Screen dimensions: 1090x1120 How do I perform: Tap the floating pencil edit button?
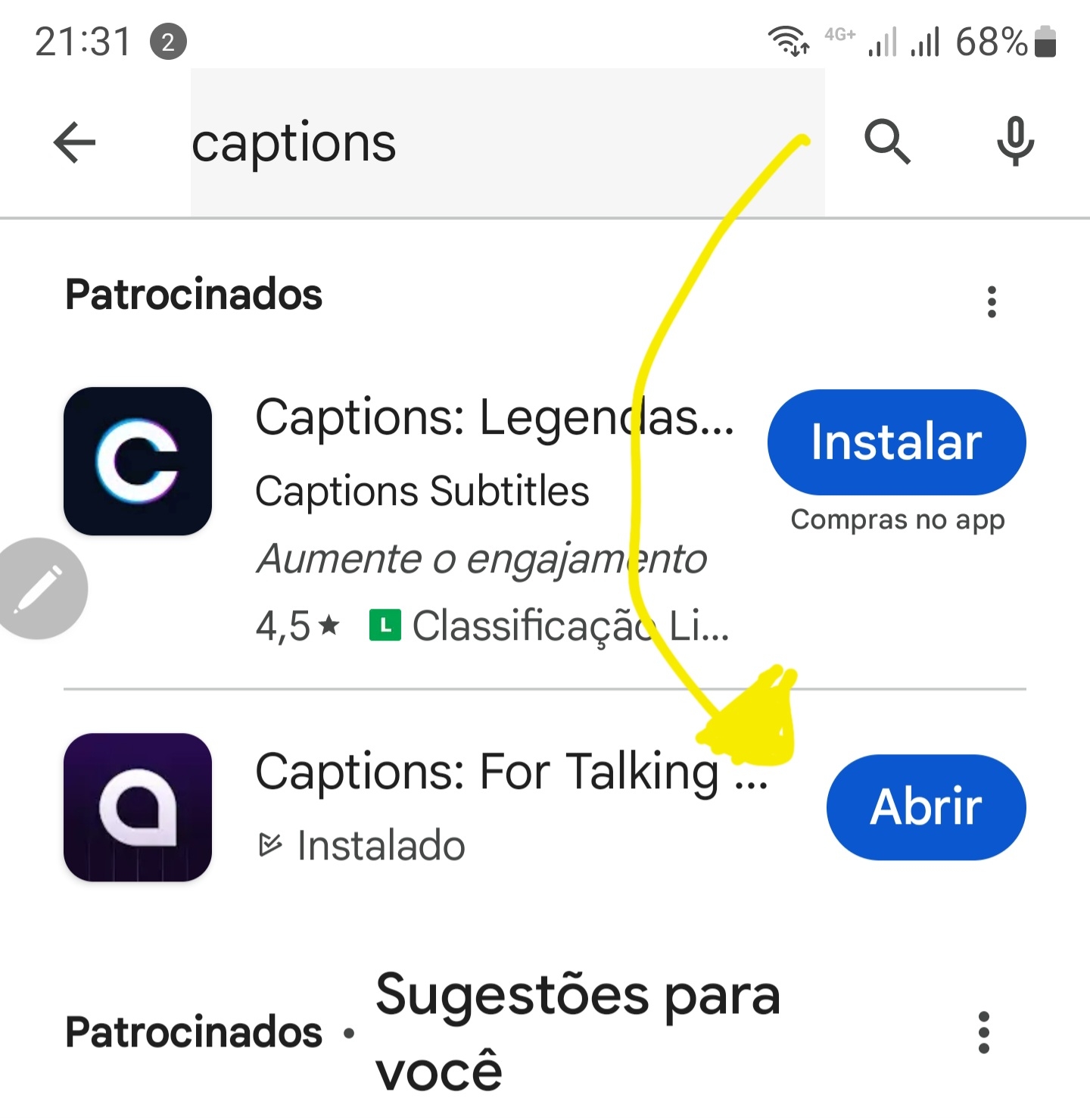click(x=39, y=588)
